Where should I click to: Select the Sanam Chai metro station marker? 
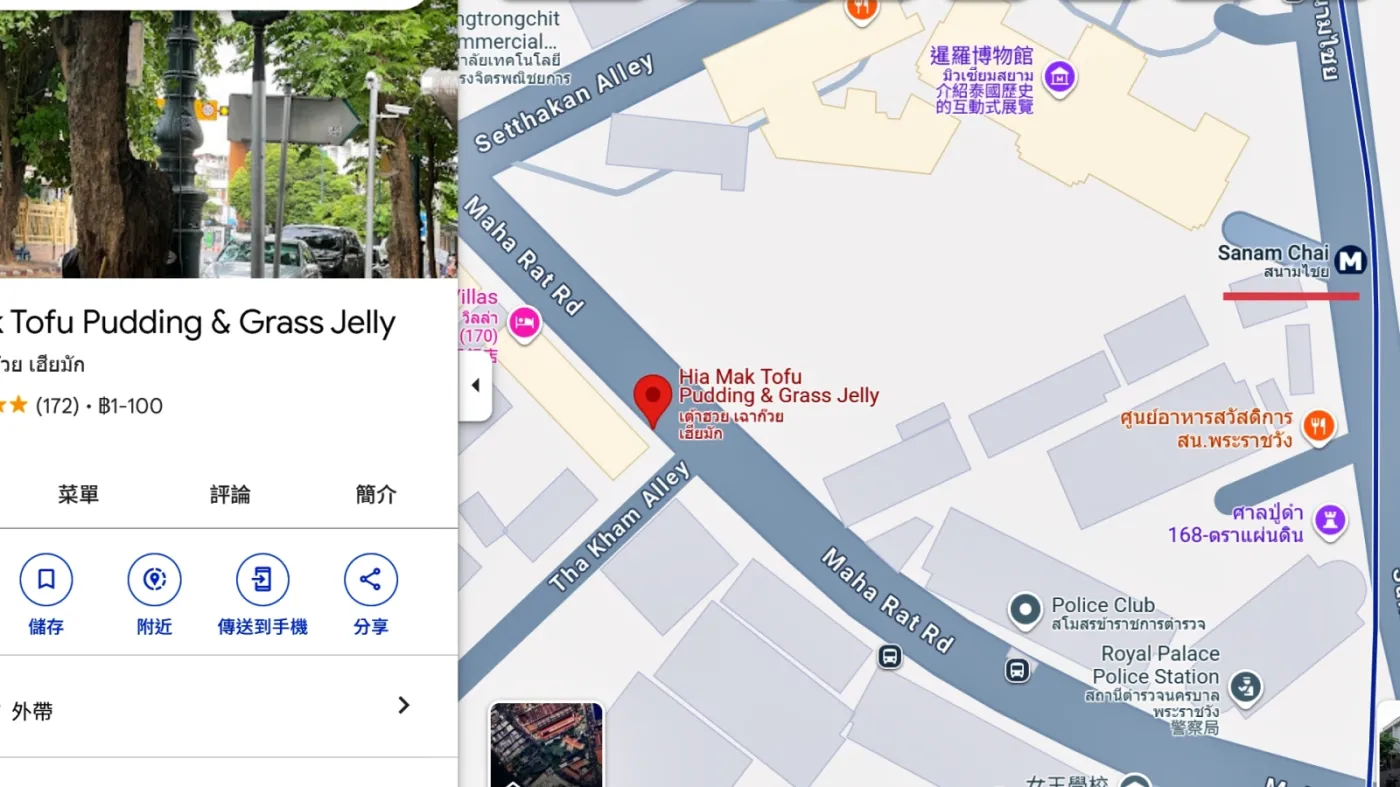(x=1350, y=260)
